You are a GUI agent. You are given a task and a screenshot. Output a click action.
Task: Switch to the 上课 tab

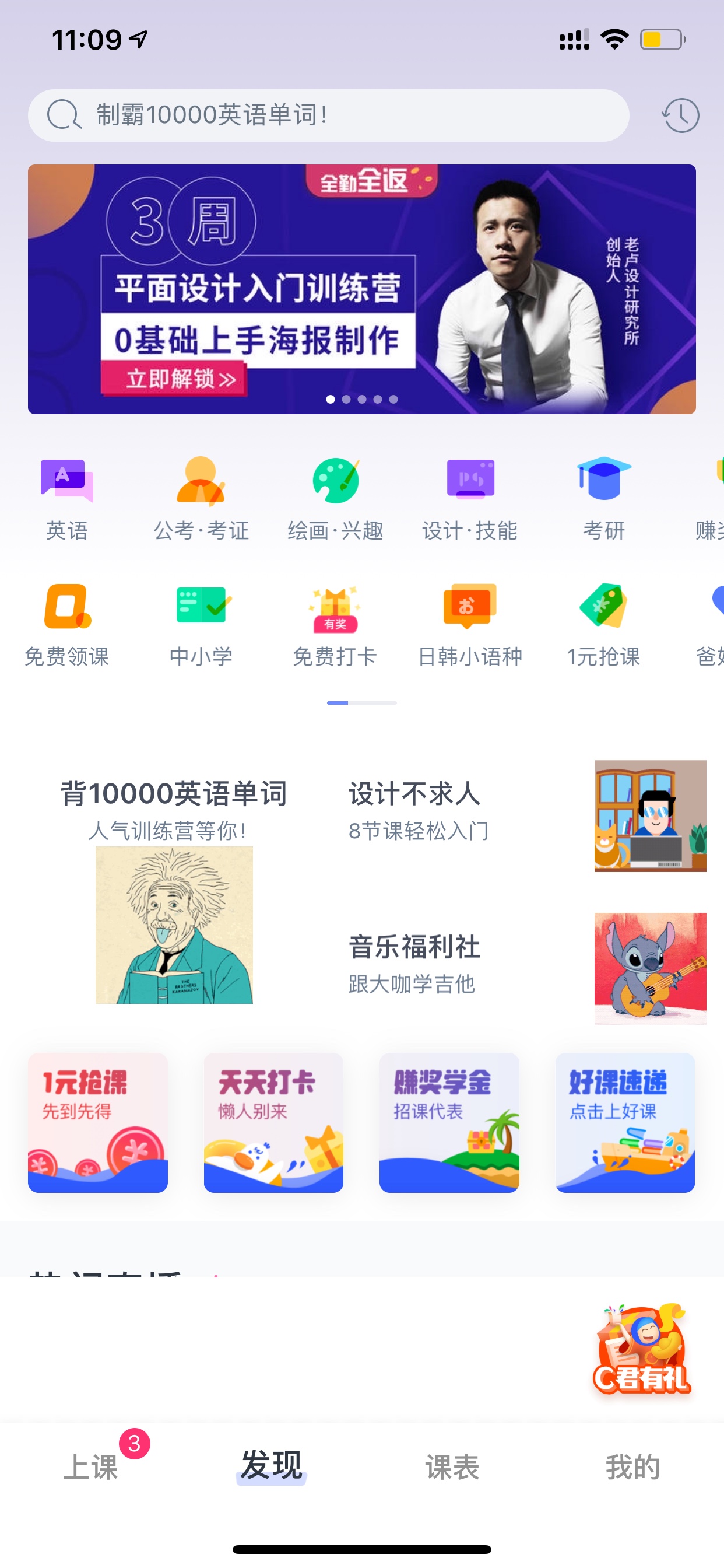[x=92, y=1467]
